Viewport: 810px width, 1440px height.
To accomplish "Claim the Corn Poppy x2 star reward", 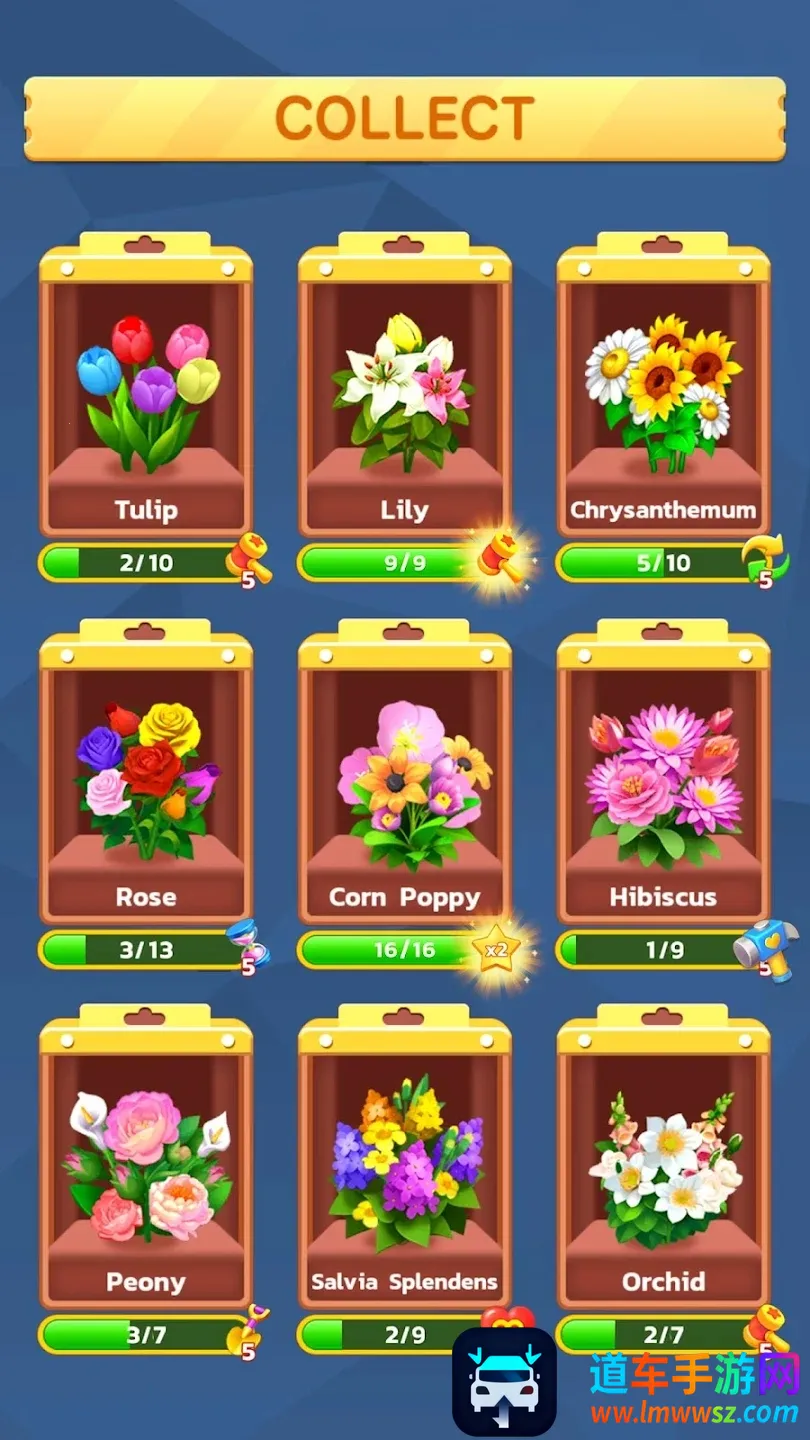I will (496, 946).
